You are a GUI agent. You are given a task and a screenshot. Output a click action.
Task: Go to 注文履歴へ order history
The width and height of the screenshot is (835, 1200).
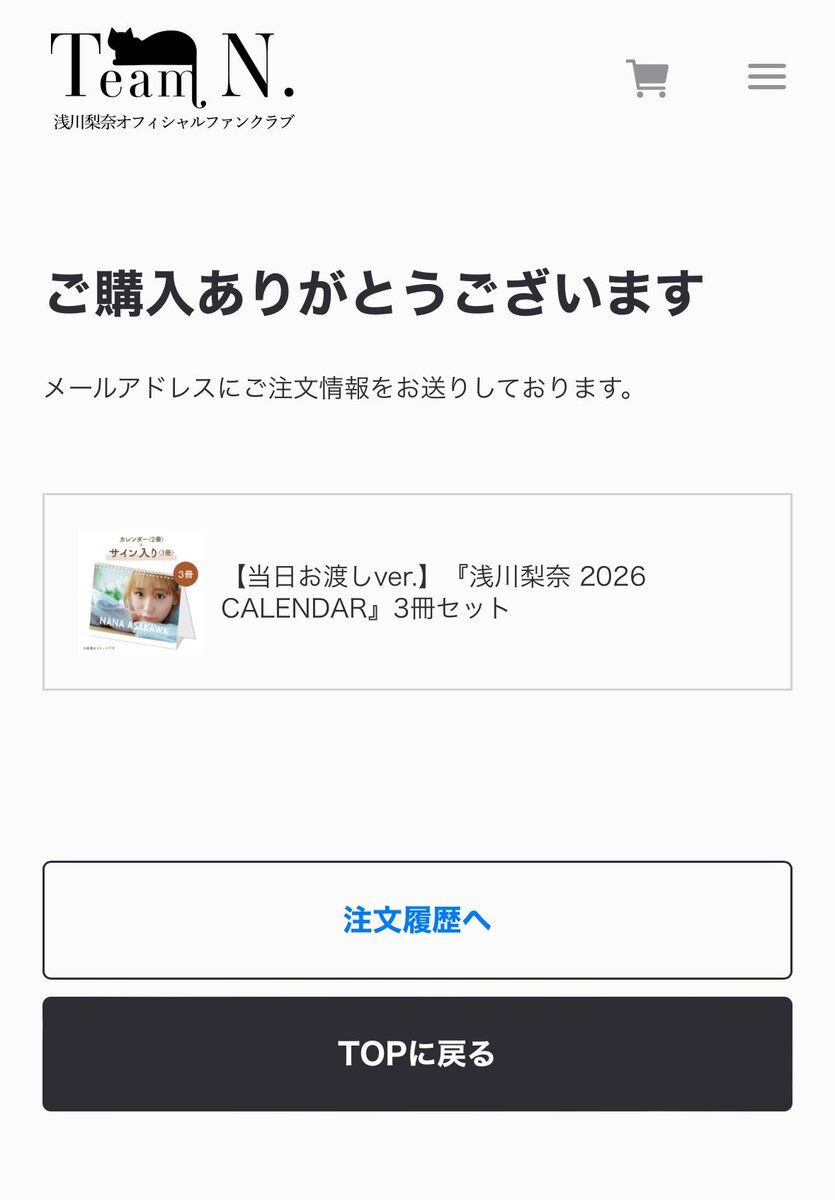(x=417, y=920)
